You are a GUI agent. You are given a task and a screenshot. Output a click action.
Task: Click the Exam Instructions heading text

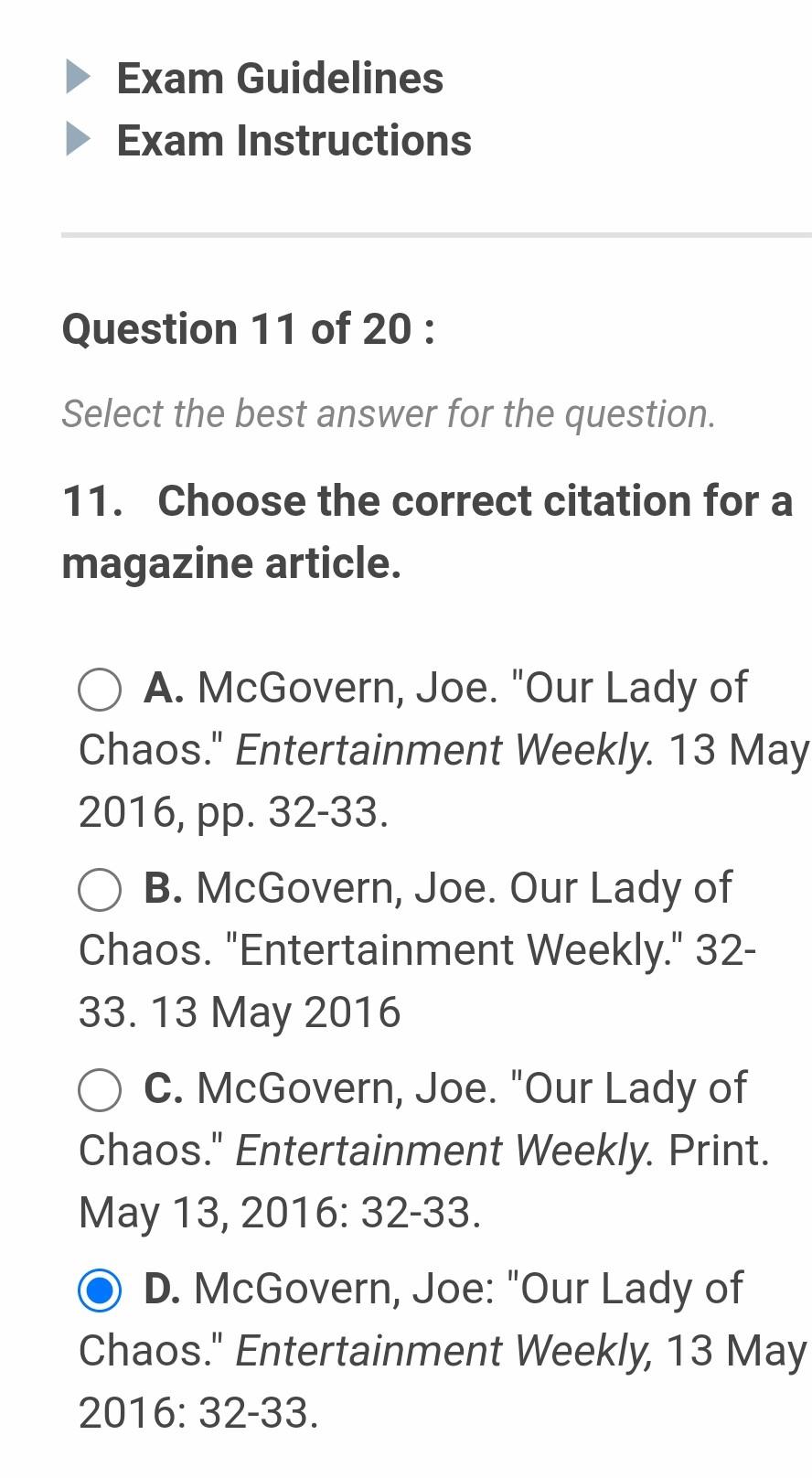point(293,139)
